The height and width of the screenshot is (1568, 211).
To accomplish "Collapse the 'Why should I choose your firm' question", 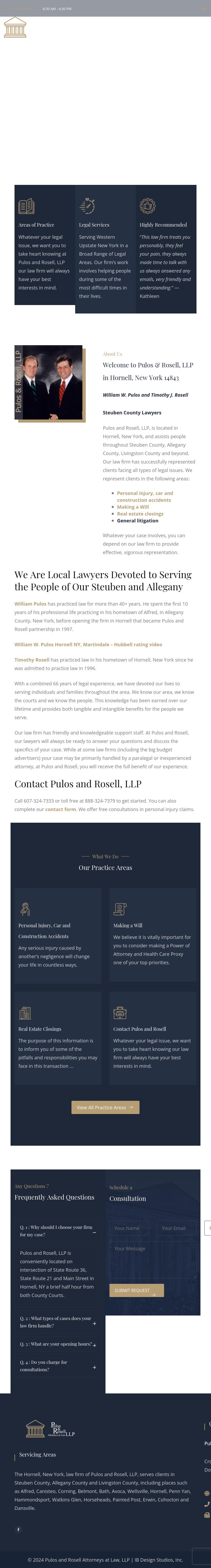I will [94, 1231].
